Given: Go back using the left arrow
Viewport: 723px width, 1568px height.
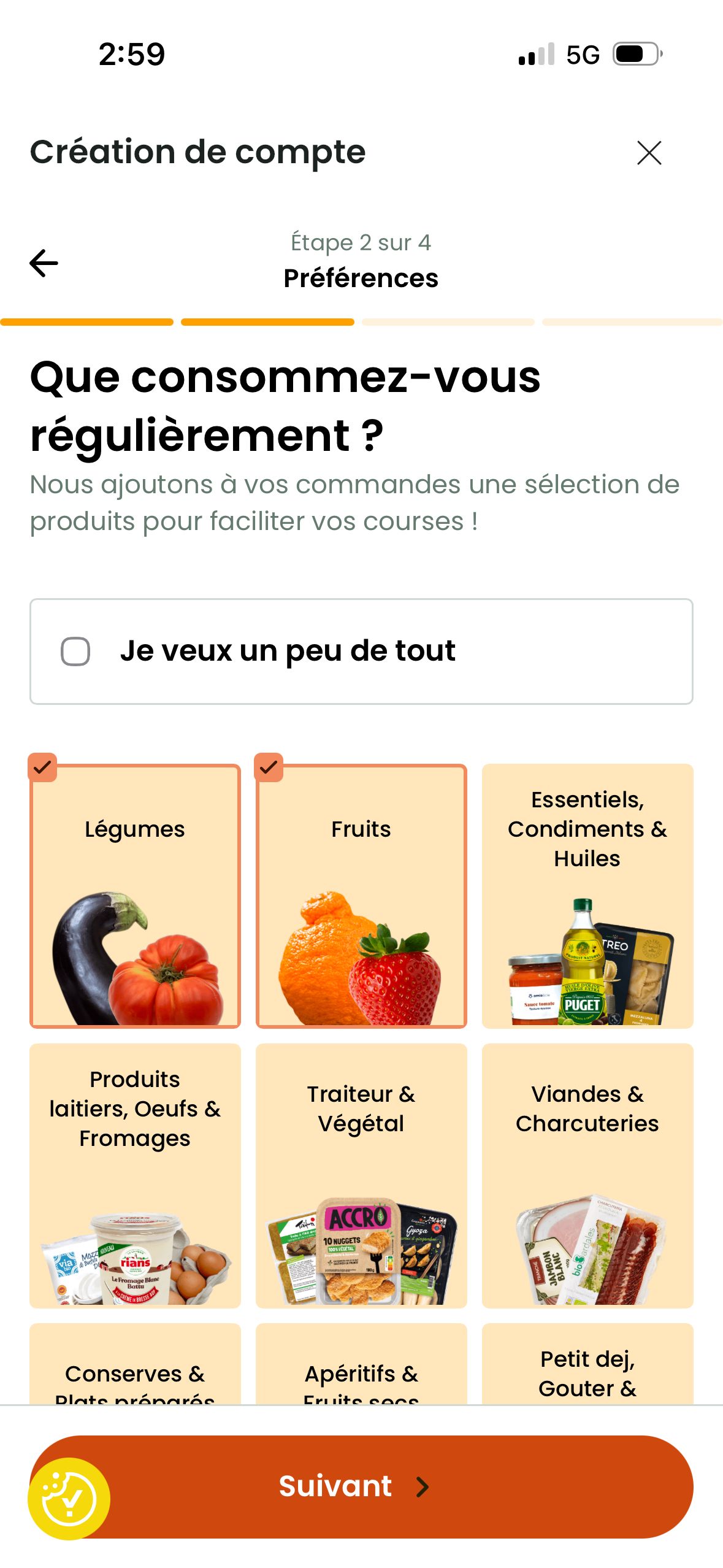Looking at the screenshot, I should click(44, 263).
